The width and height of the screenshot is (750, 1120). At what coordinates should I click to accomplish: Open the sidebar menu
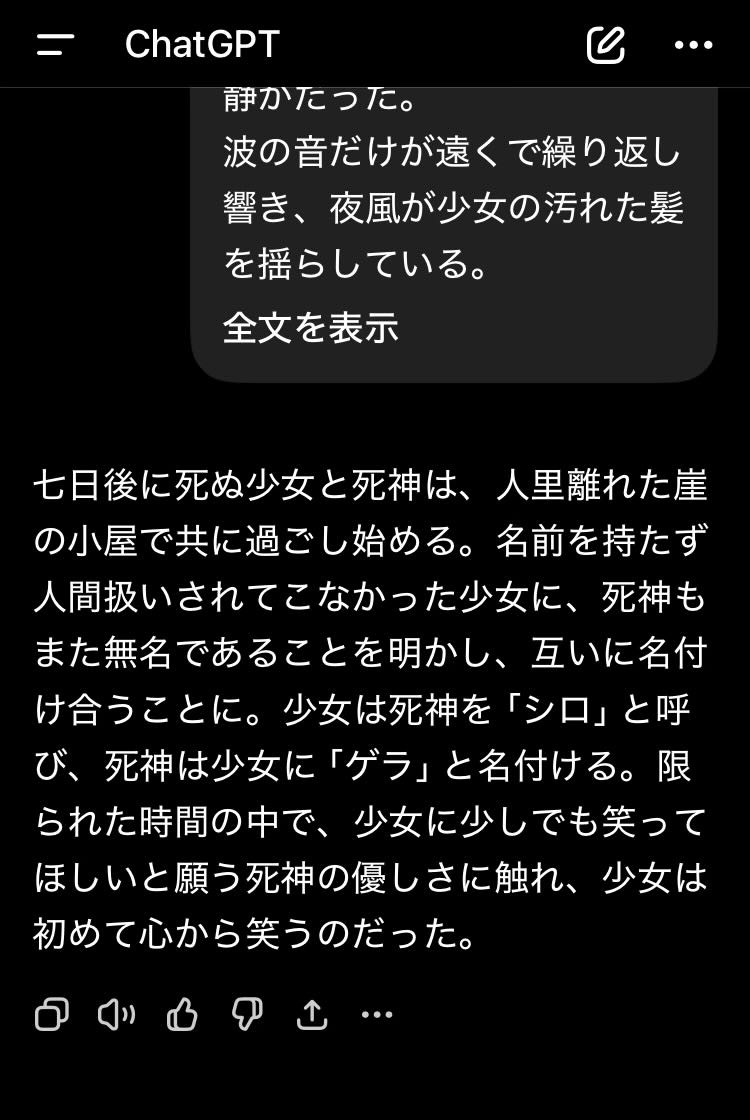click(55, 44)
